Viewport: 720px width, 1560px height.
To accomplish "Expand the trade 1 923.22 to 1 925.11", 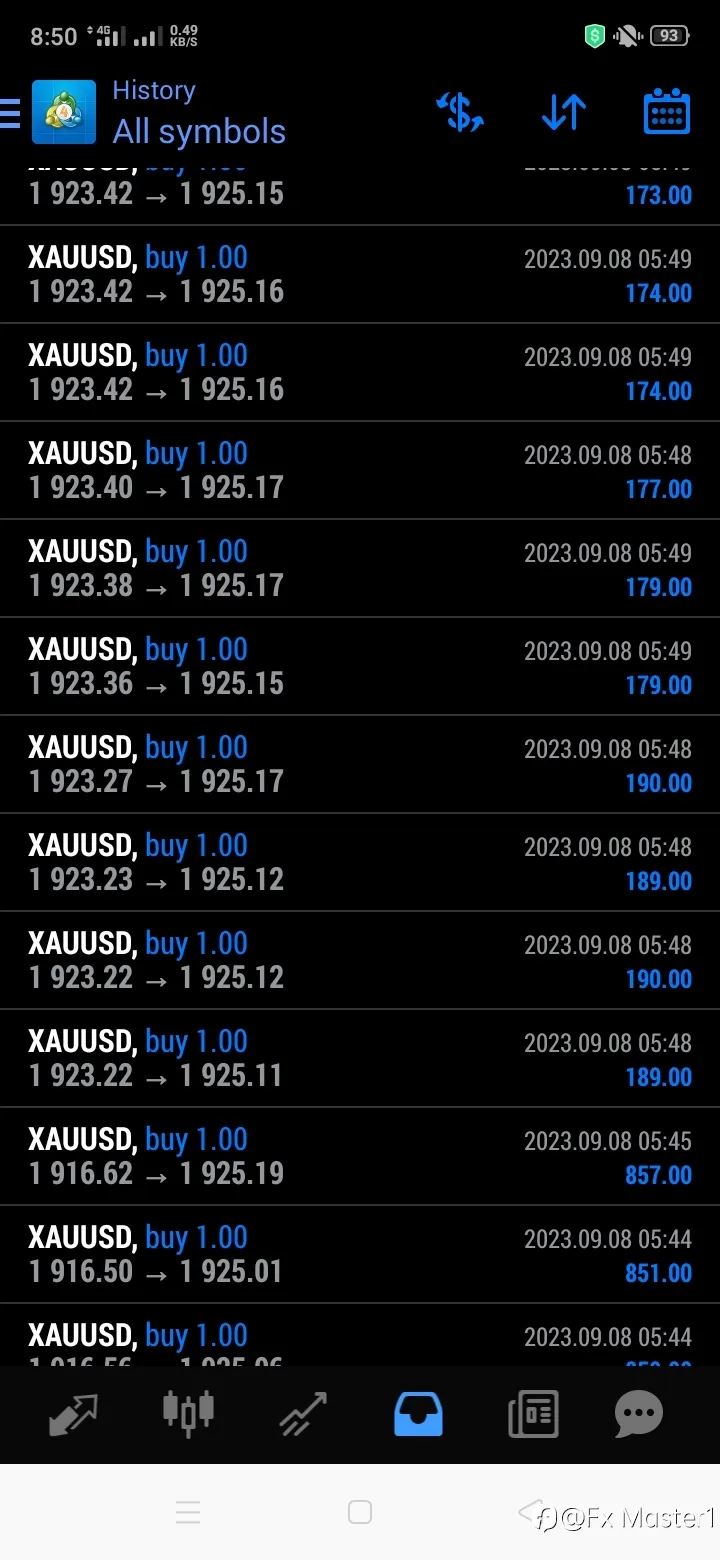I will (x=360, y=1058).
